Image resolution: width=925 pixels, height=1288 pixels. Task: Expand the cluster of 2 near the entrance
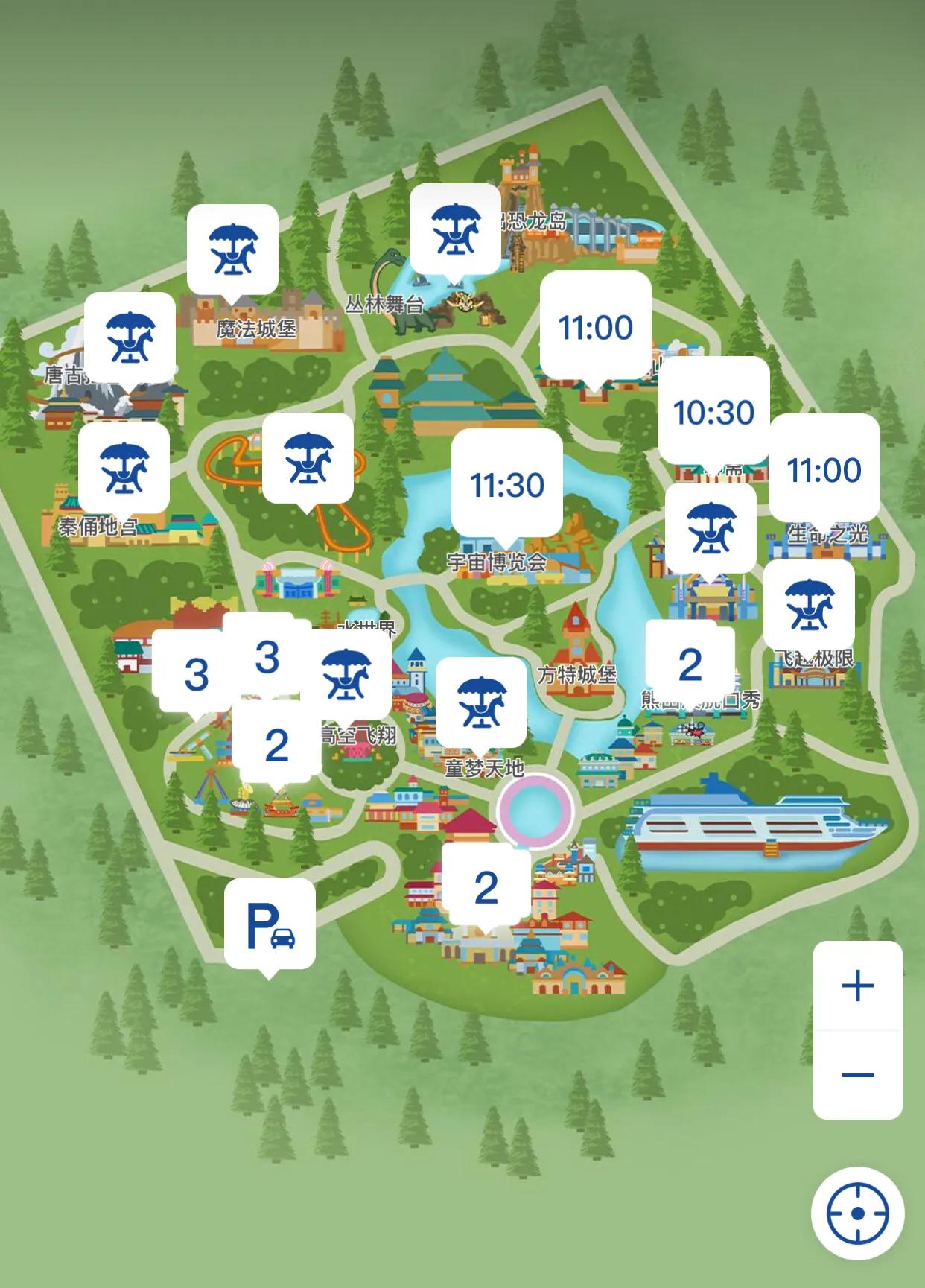point(486,887)
